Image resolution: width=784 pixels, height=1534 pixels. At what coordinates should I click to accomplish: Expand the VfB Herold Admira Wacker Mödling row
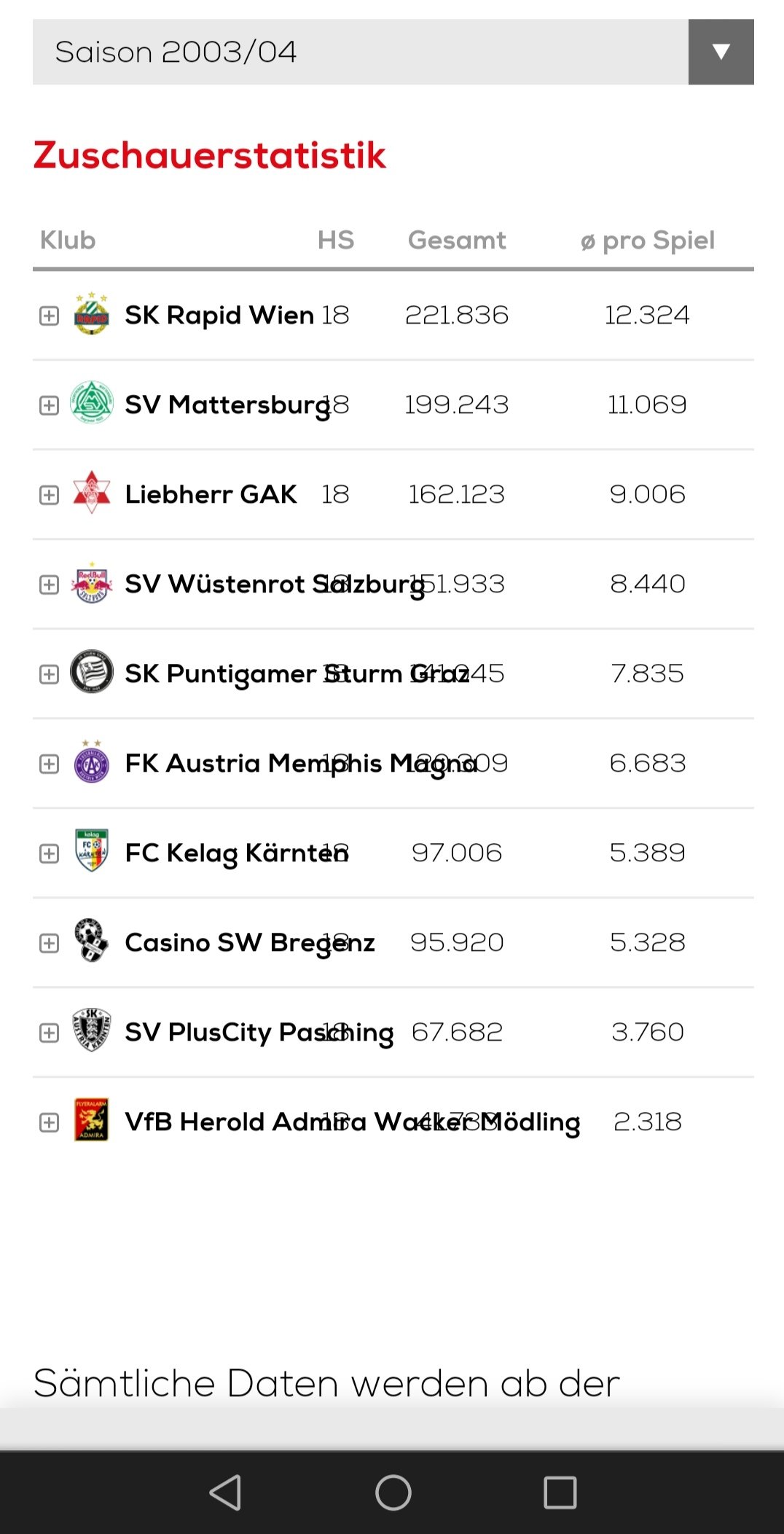point(49,1122)
